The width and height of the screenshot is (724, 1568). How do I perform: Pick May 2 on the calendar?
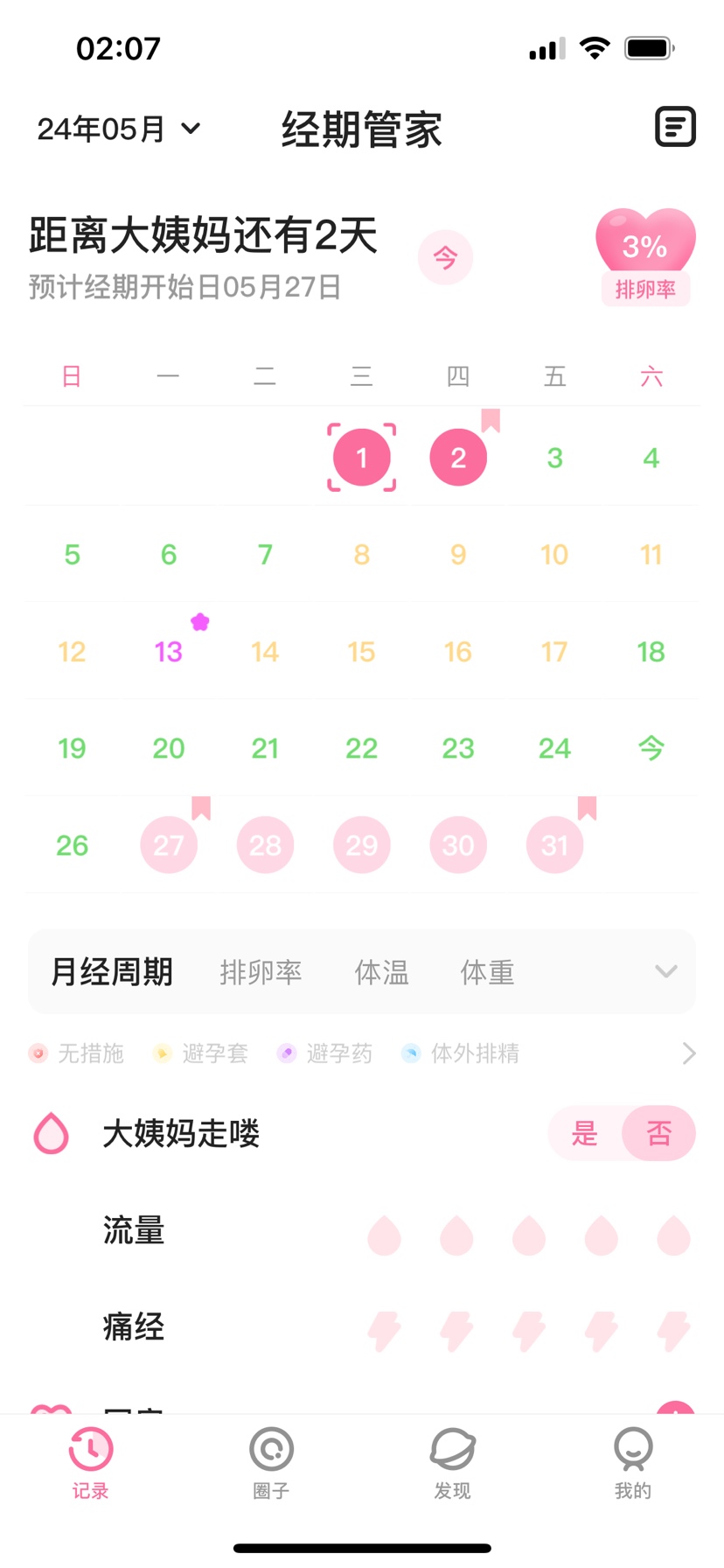click(458, 458)
